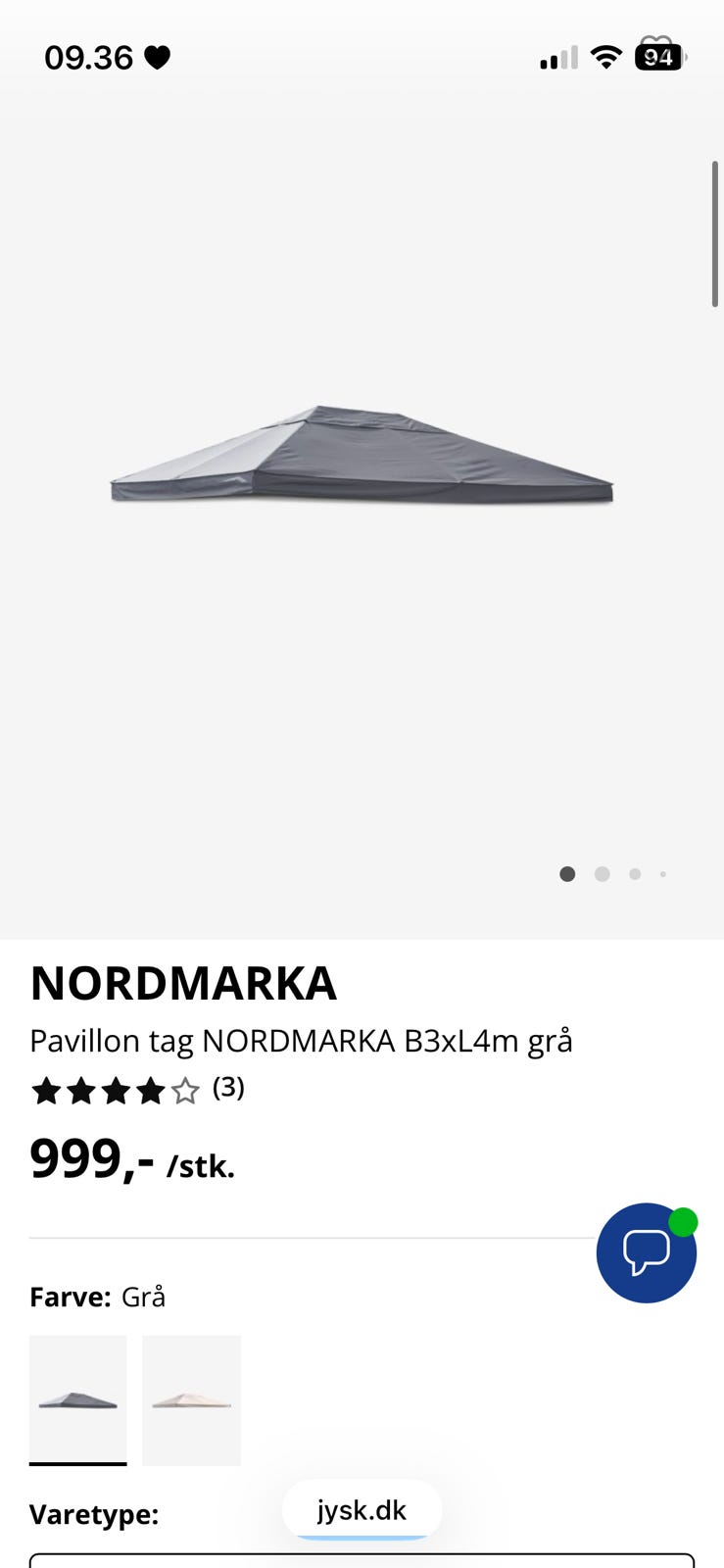724x1568 pixels.
Task: Tap the jysk.dk address pill
Action: click(362, 1510)
